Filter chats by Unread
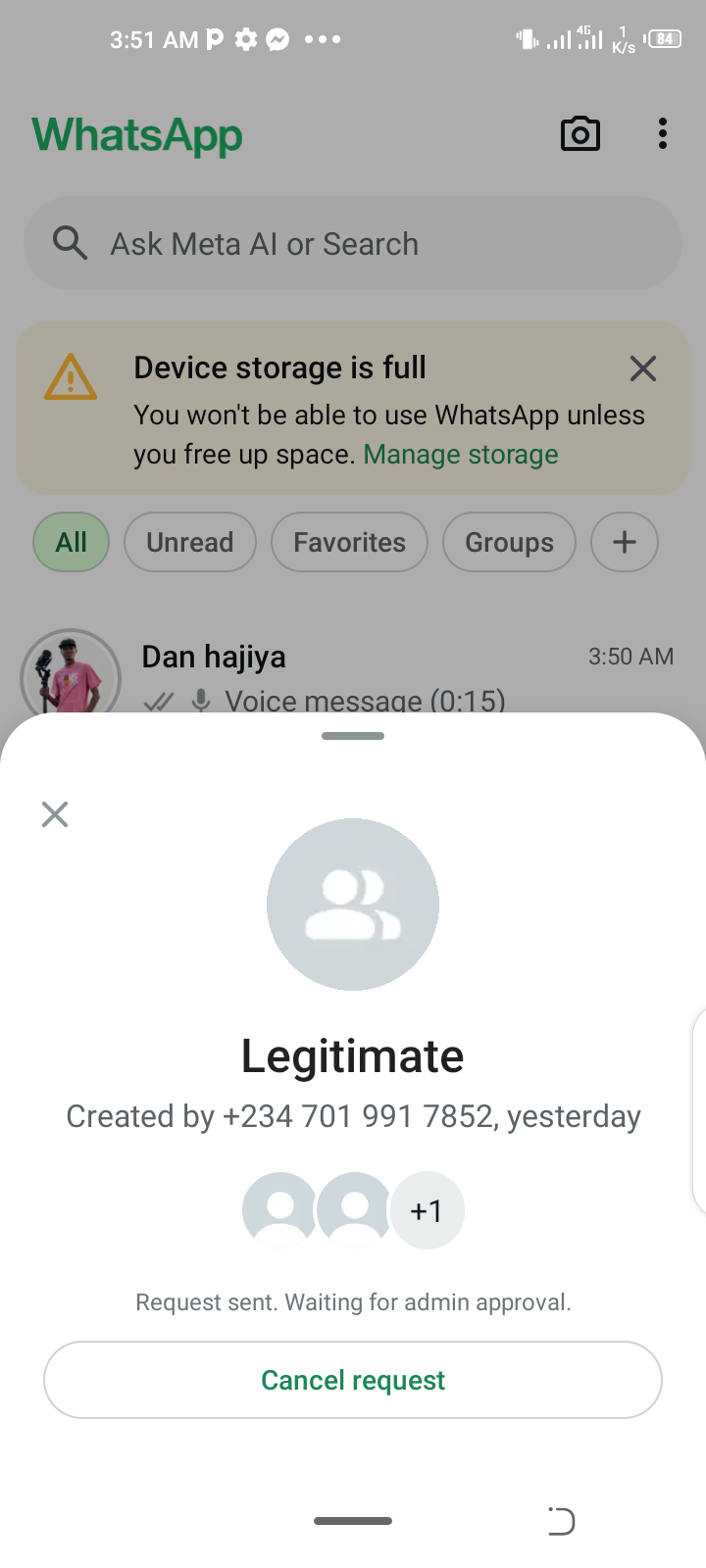This screenshot has width=706, height=1568. click(x=190, y=542)
